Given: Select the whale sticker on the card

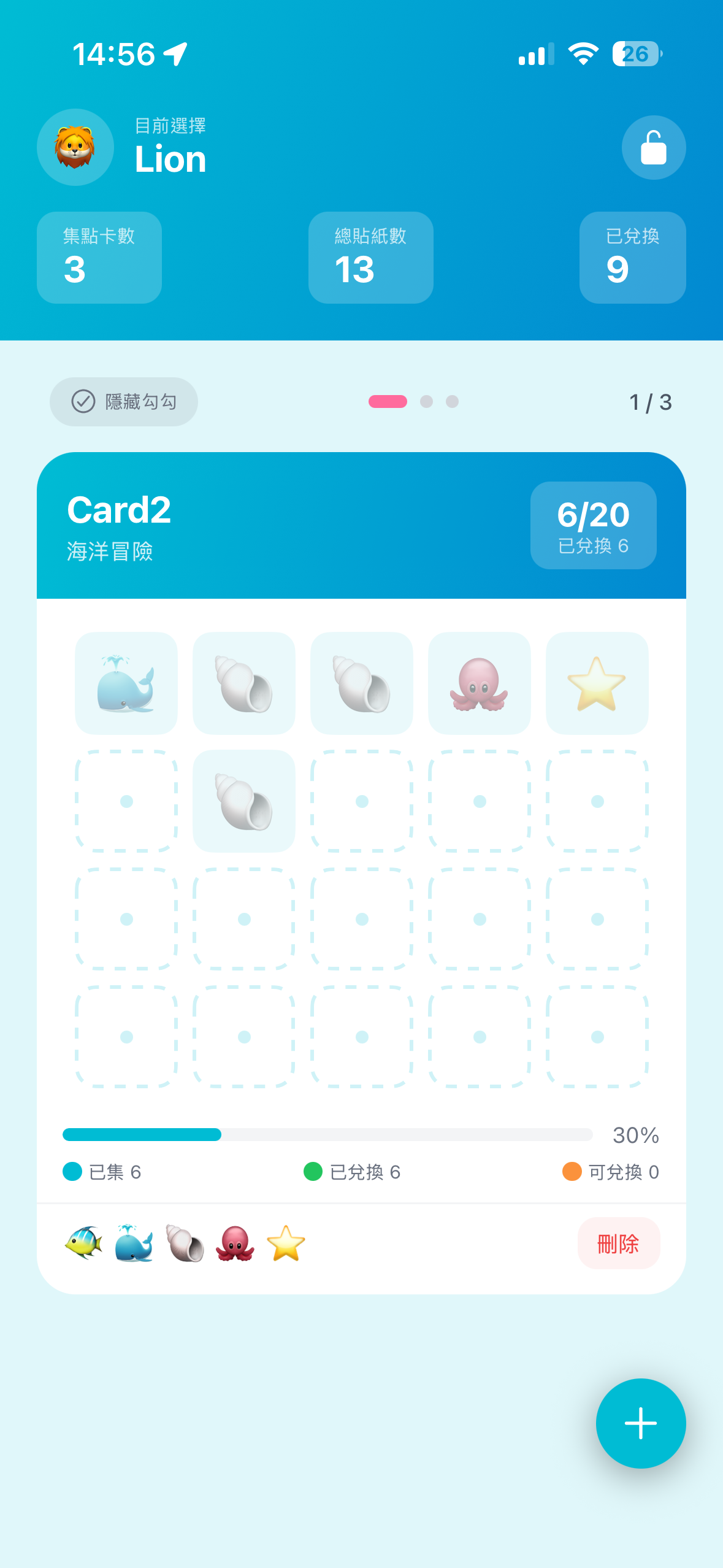Looking at the screenshot, I should tap(126, 683).
